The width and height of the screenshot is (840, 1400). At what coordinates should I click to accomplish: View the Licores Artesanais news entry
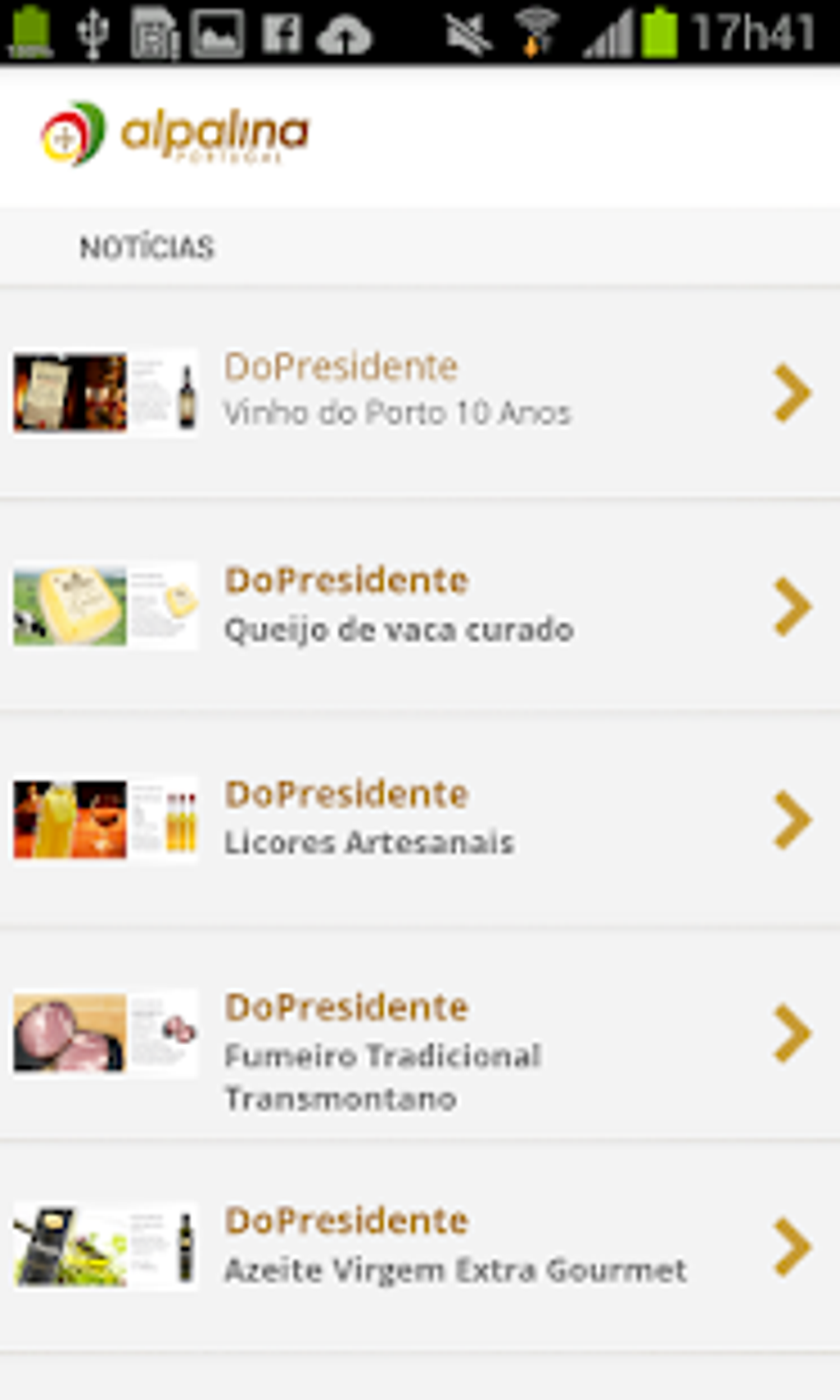369,819
